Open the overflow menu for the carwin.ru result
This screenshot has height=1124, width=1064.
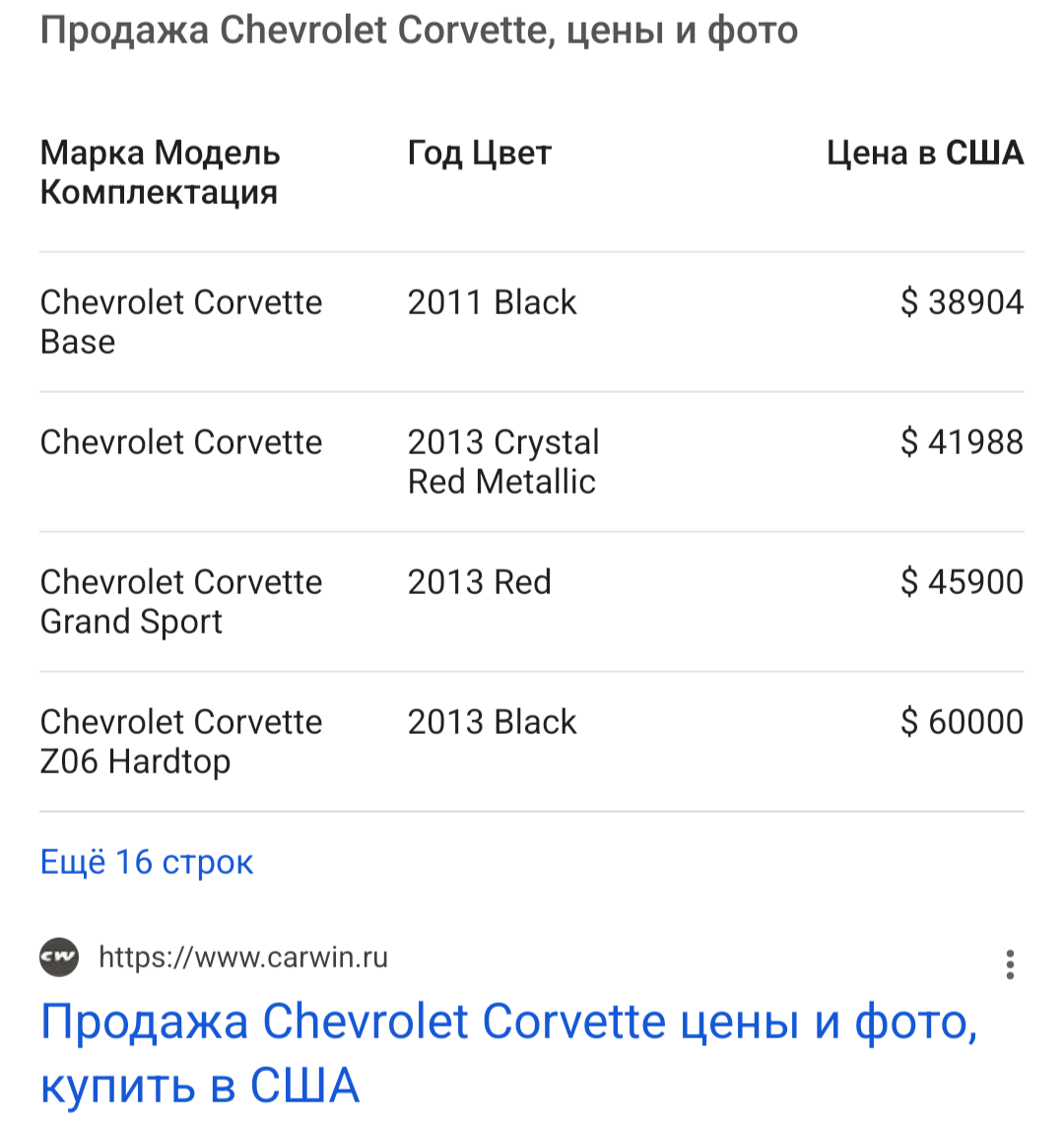pos(1009,964)
